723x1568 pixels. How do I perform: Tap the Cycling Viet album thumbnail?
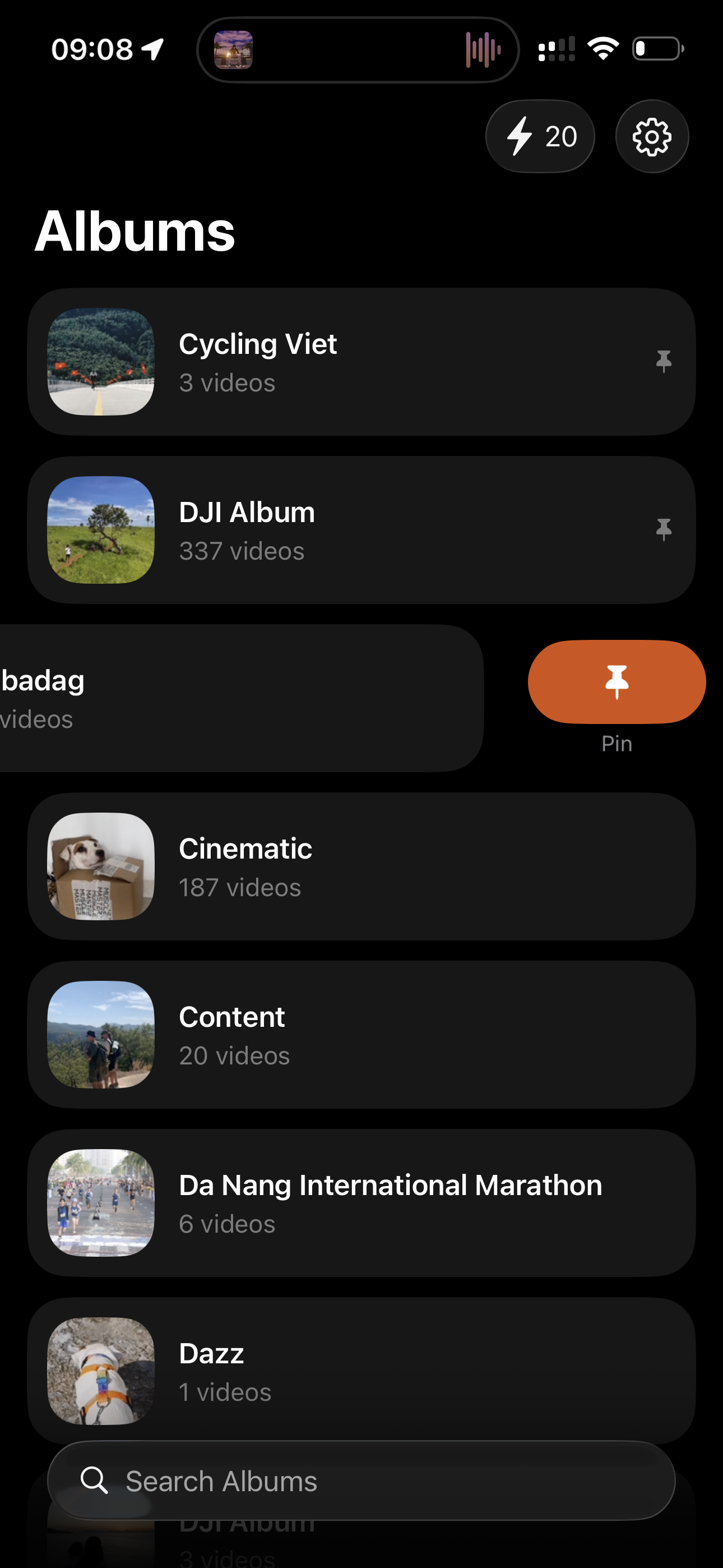(101, 362)
